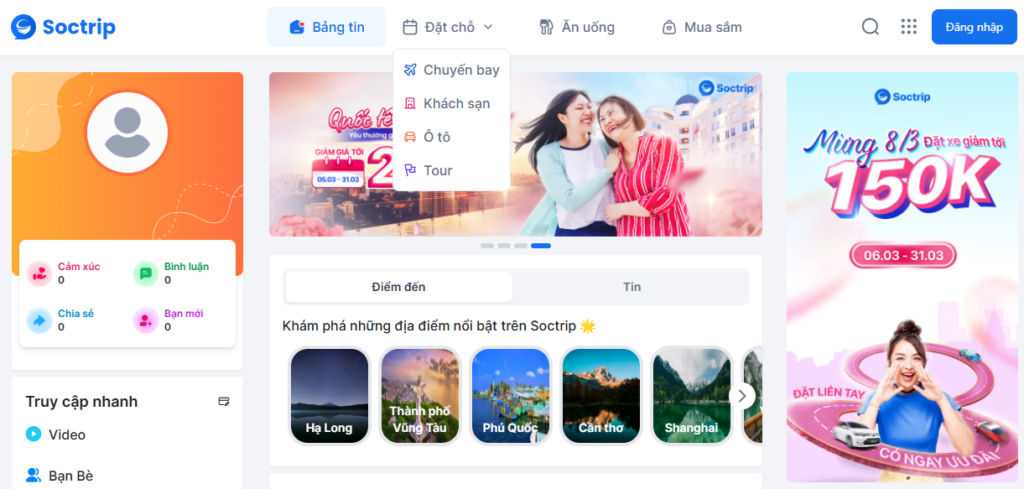Open the apps grid menu
Image resolution: width=1024 pixels, height=489 pixels.
(908, 27)
